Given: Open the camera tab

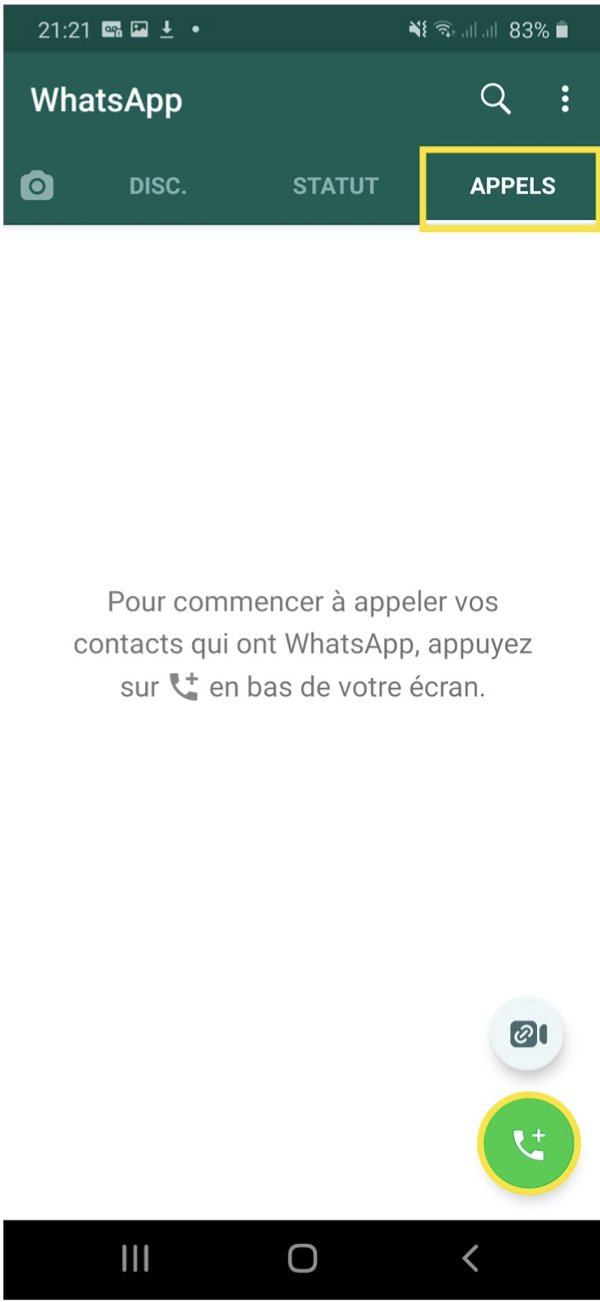Looking at the screenshot, I should pyautogui.click(x=37, y=186).
